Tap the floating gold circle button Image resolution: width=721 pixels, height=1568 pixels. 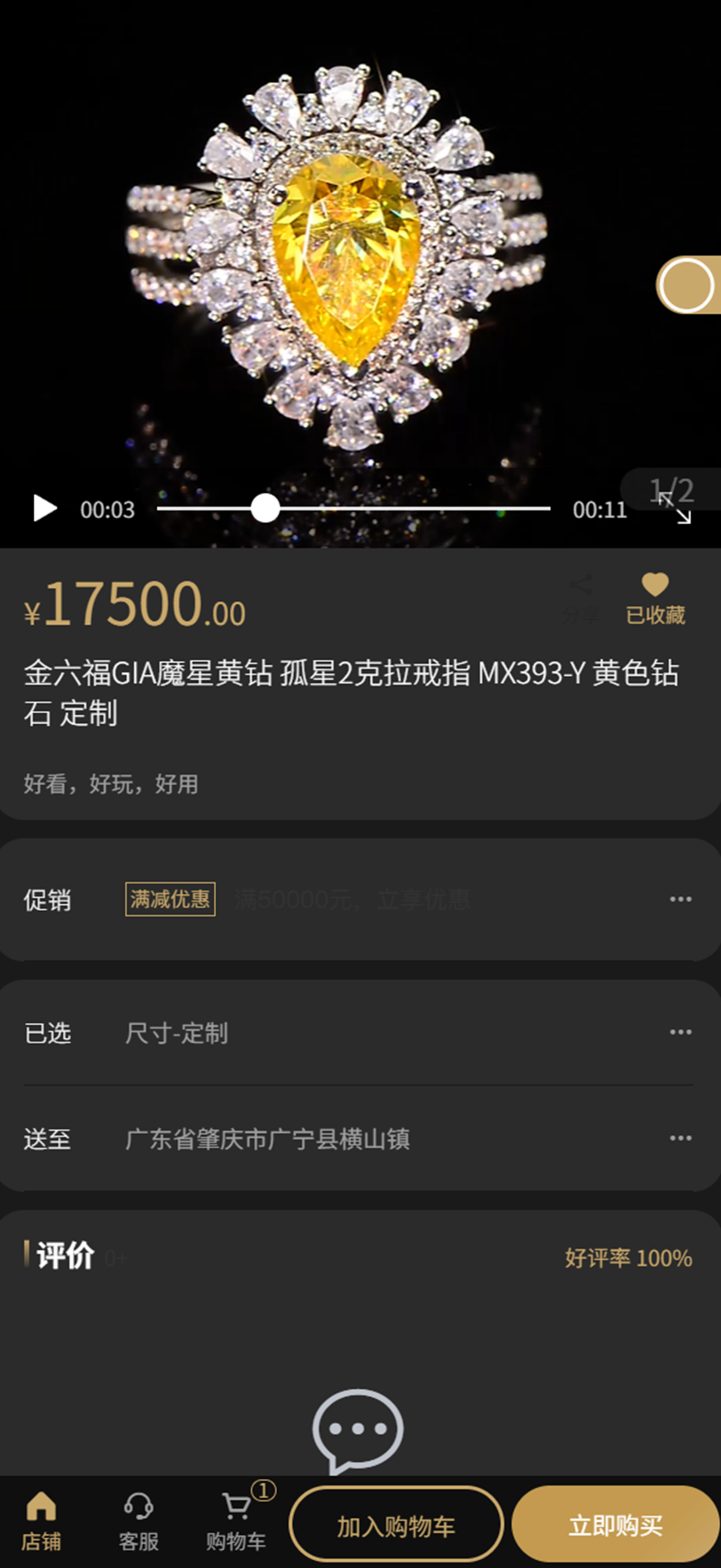click(x=687, y=285)
